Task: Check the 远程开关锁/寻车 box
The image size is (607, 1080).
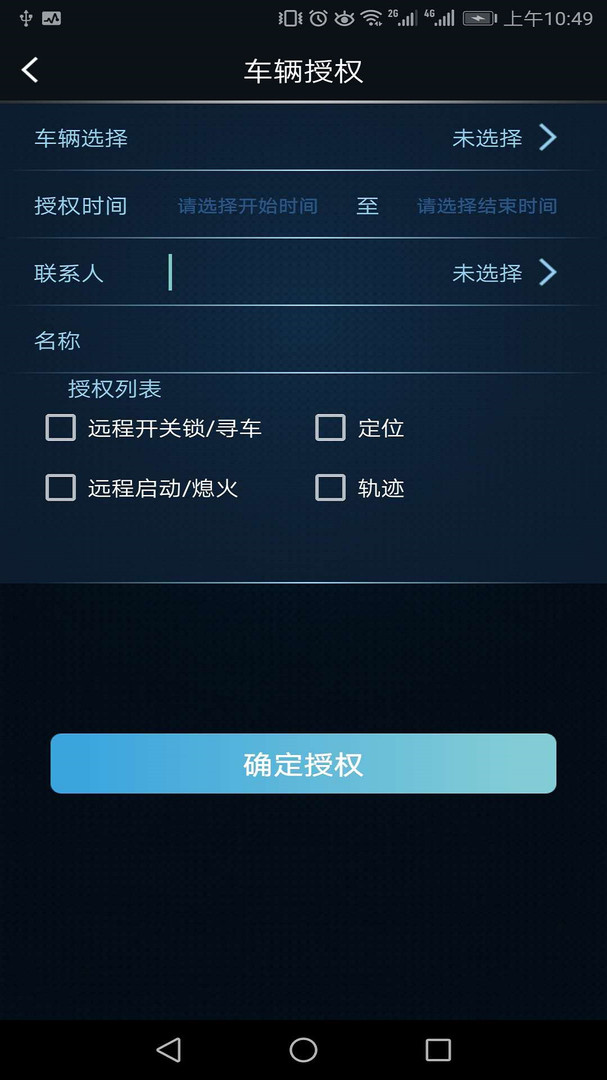Action: (x=61, y=428)
